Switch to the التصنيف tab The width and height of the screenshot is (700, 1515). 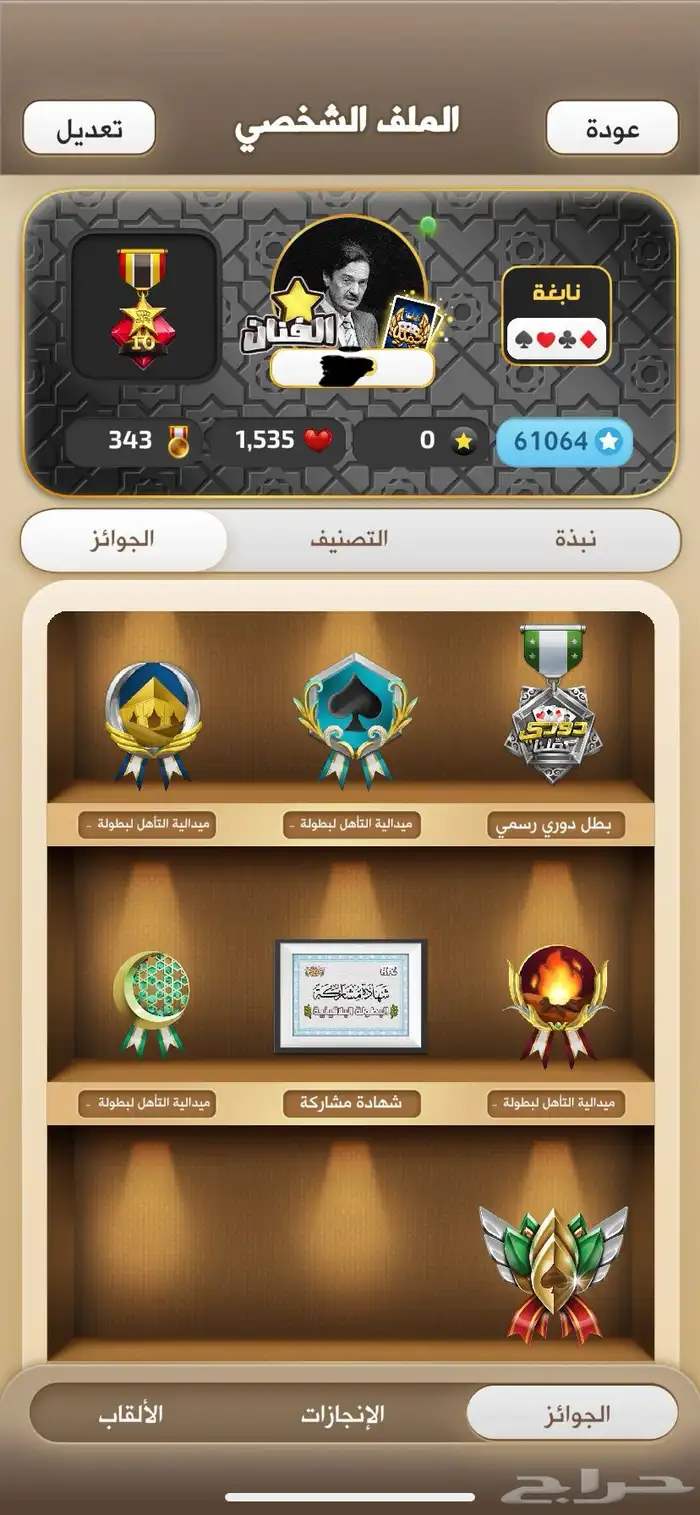click(x=348, y=540)
